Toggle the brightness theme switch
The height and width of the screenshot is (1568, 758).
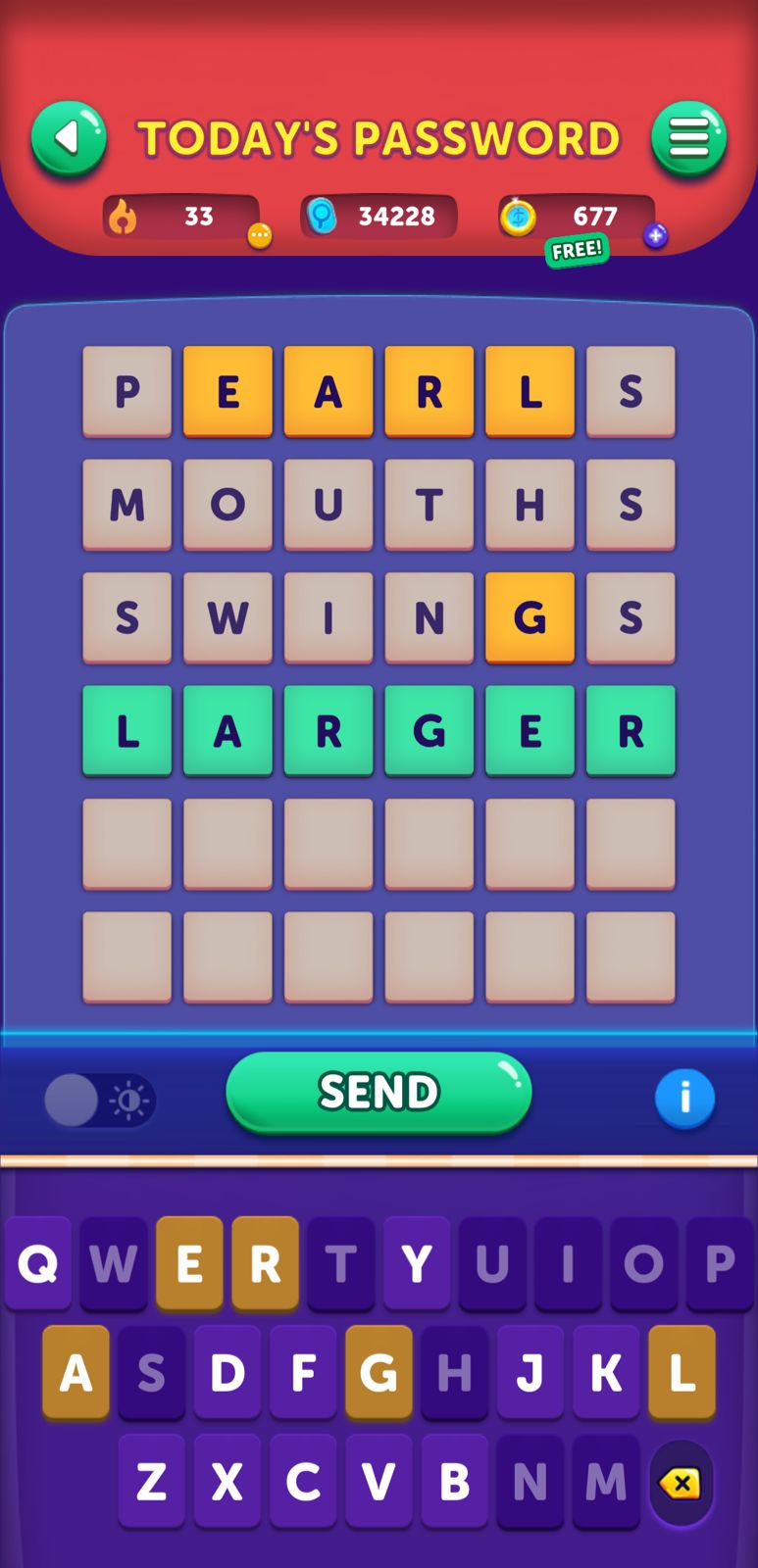point(100,1100)
